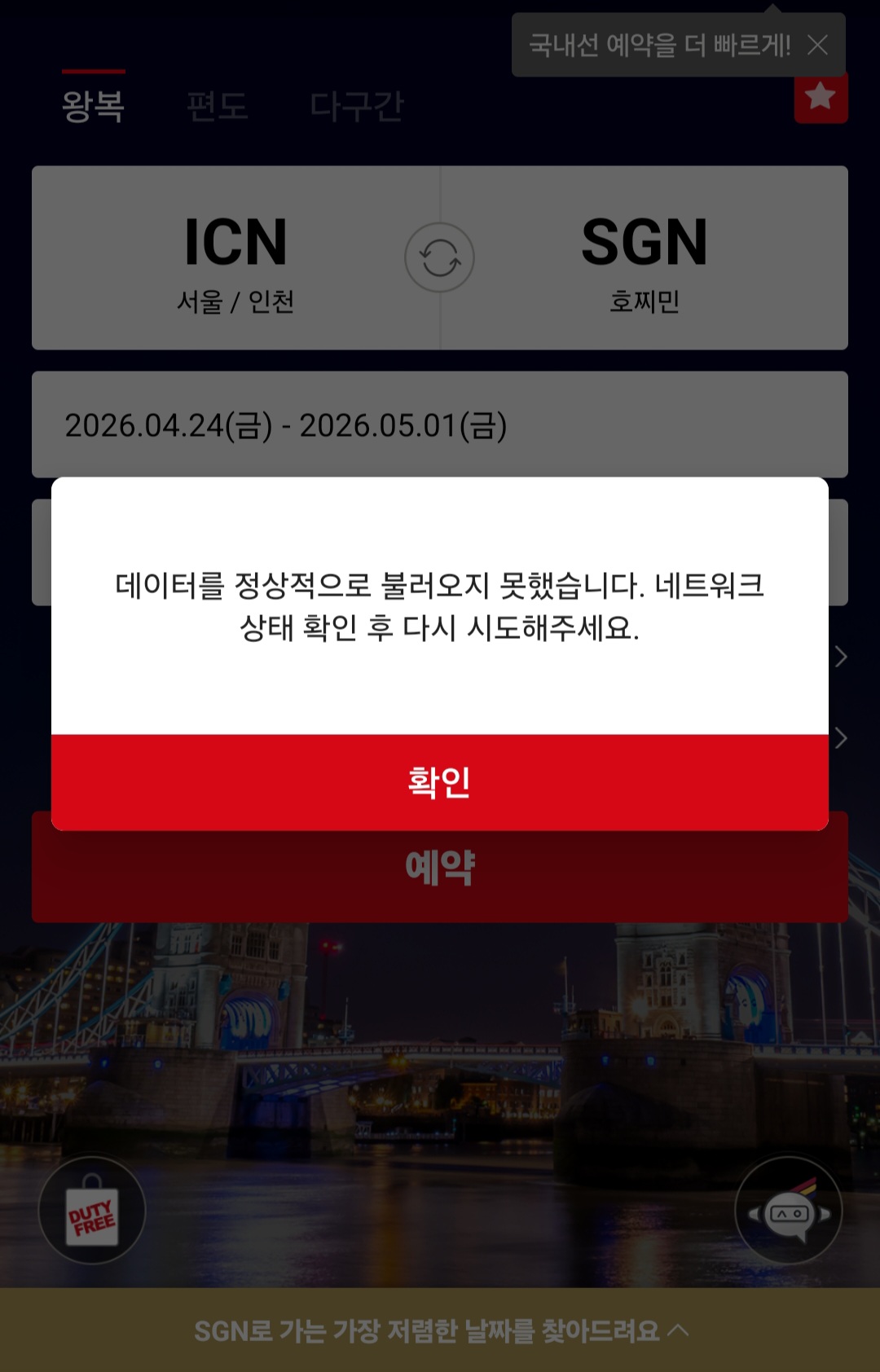Expand the cheapest dates to SGN banner

pos(440,1330)
